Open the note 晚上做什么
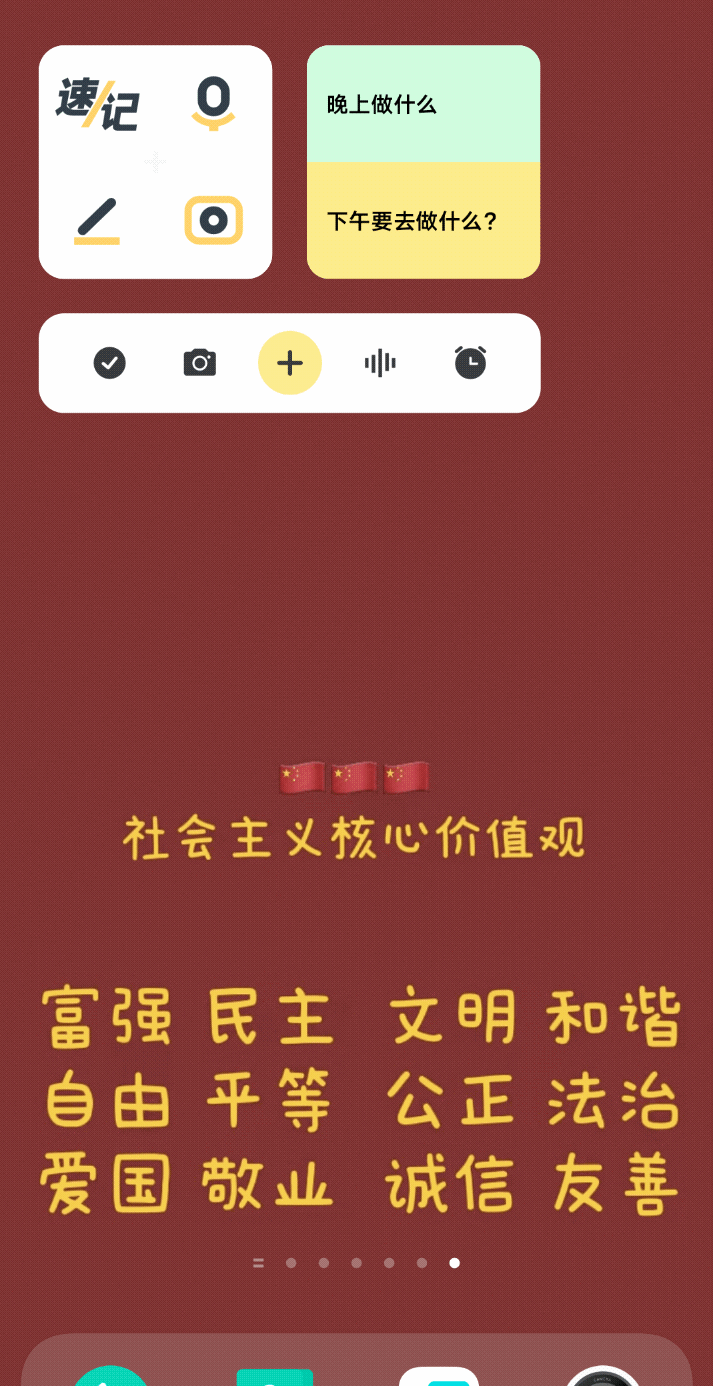713x1386 pixels. tap(423, 104)
